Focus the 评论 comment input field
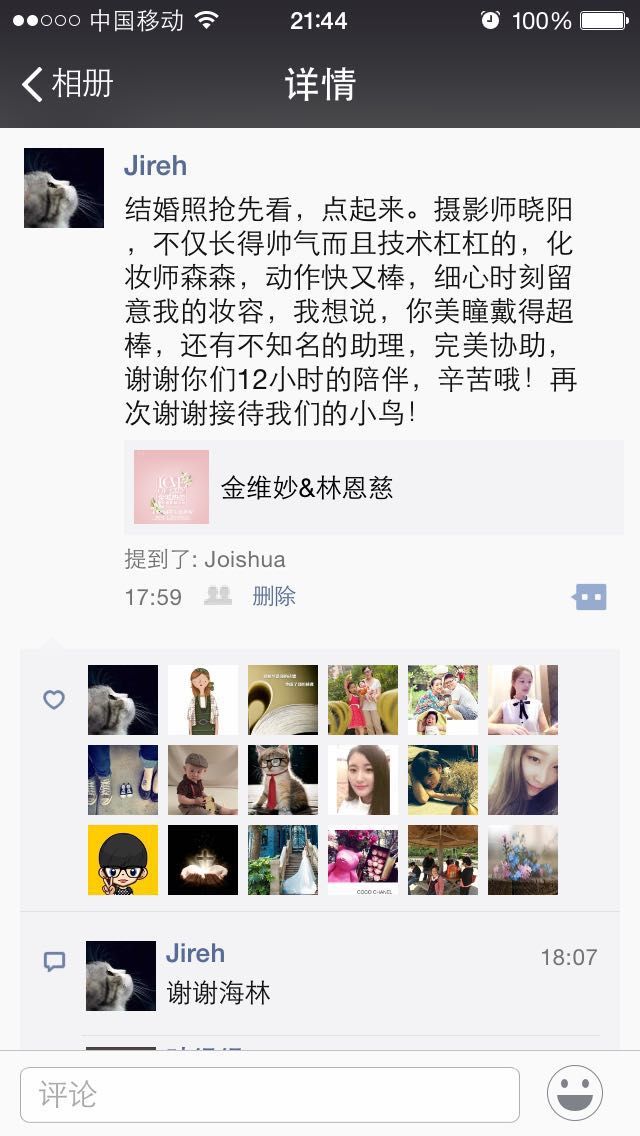The height and width of the screenshot is (1136, 640). (x=270, y=1094)
